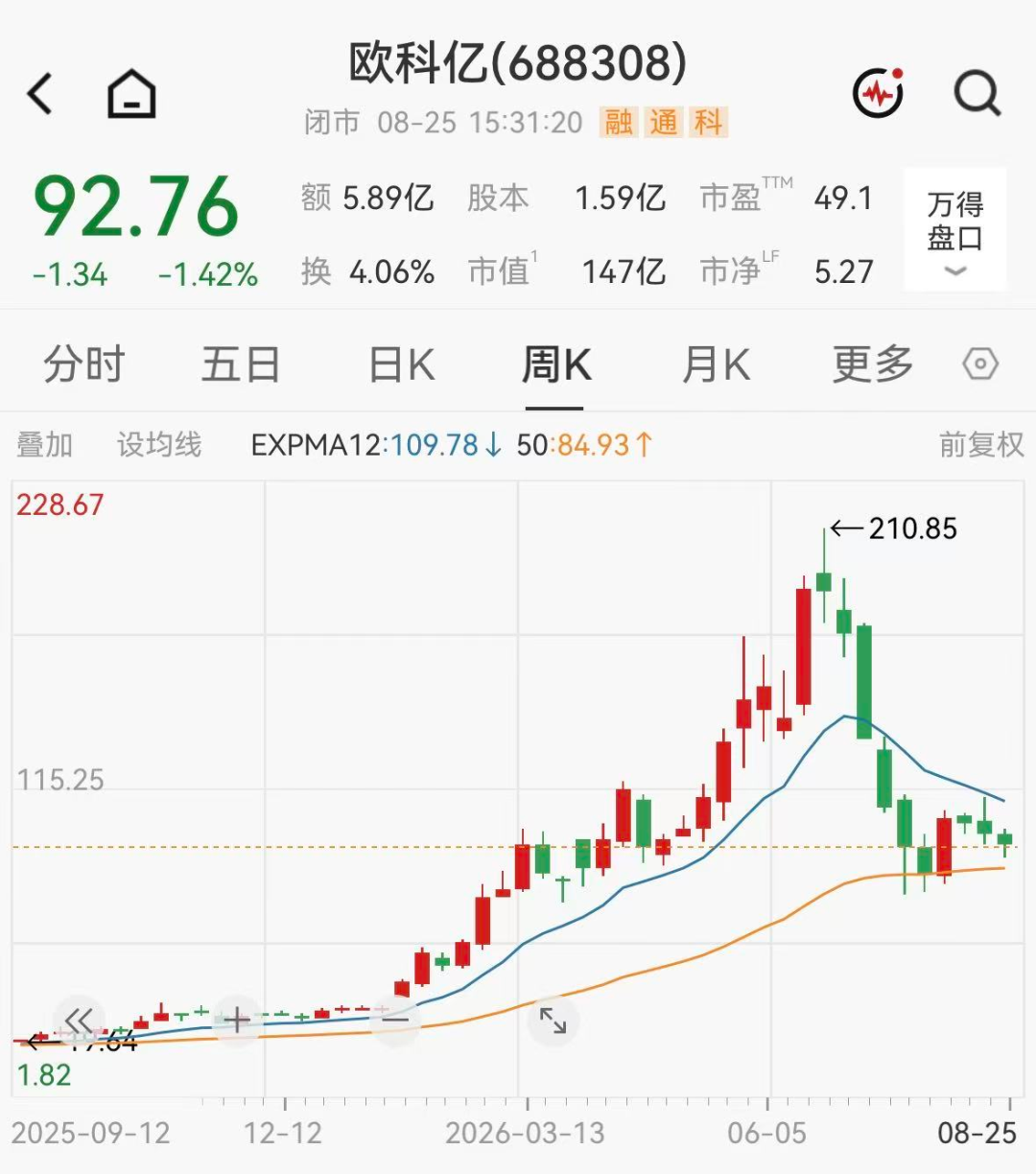
Task: Zoom out the chart with minus button
Action: pyautogui.click(x=395, y=1021)
